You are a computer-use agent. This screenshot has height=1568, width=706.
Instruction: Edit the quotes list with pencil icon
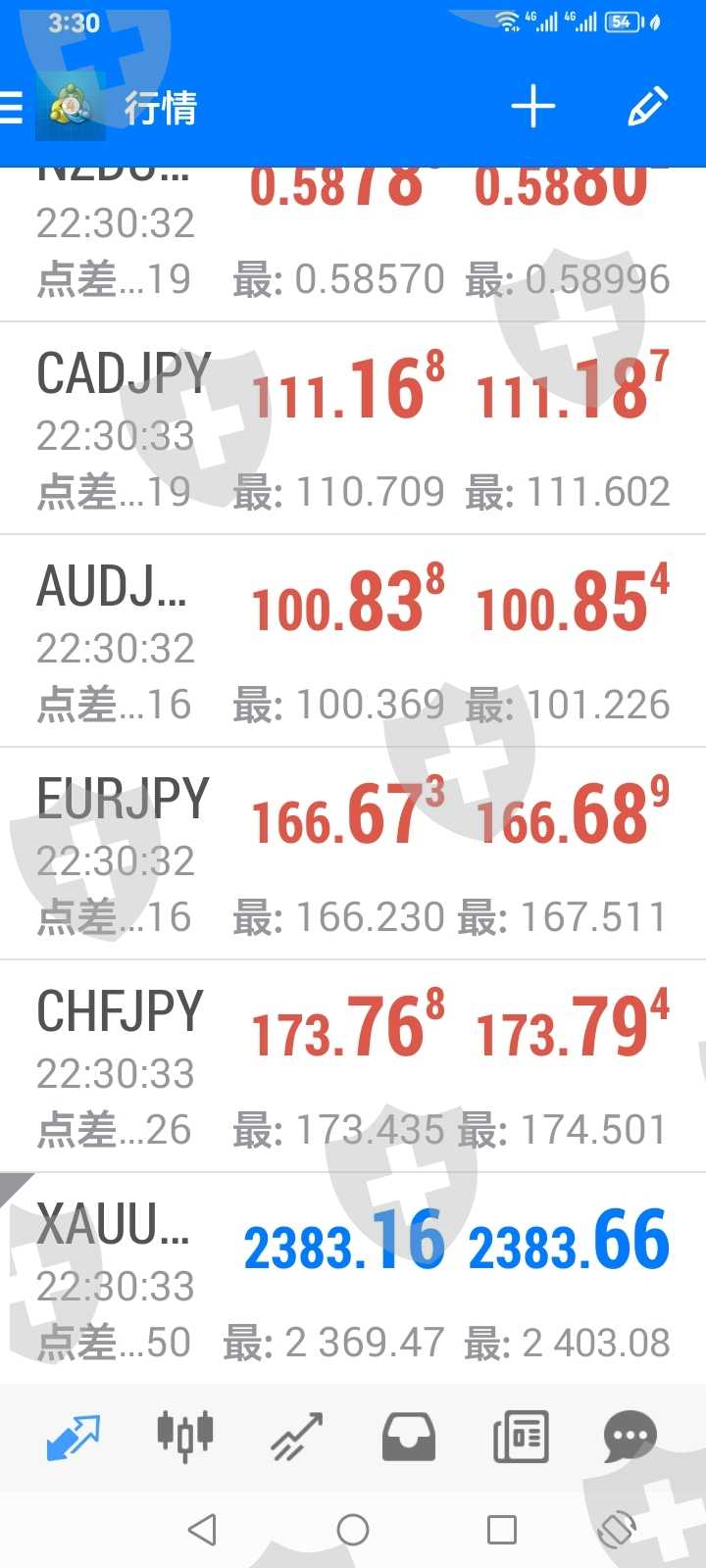click(x=647, y=107)
